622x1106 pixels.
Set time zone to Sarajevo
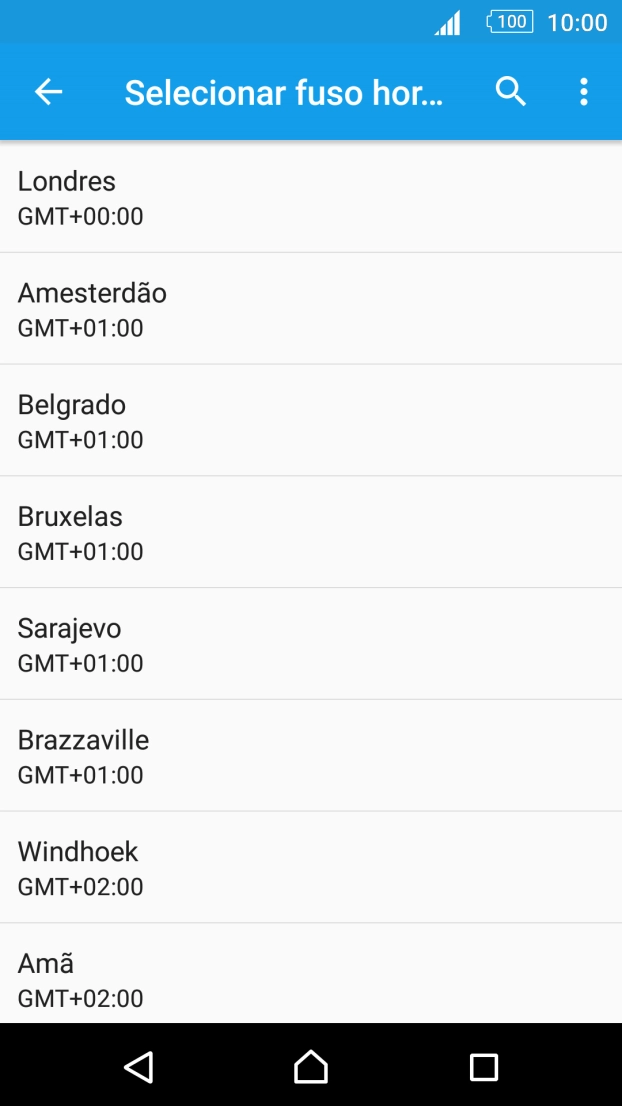tap(310, 645)
